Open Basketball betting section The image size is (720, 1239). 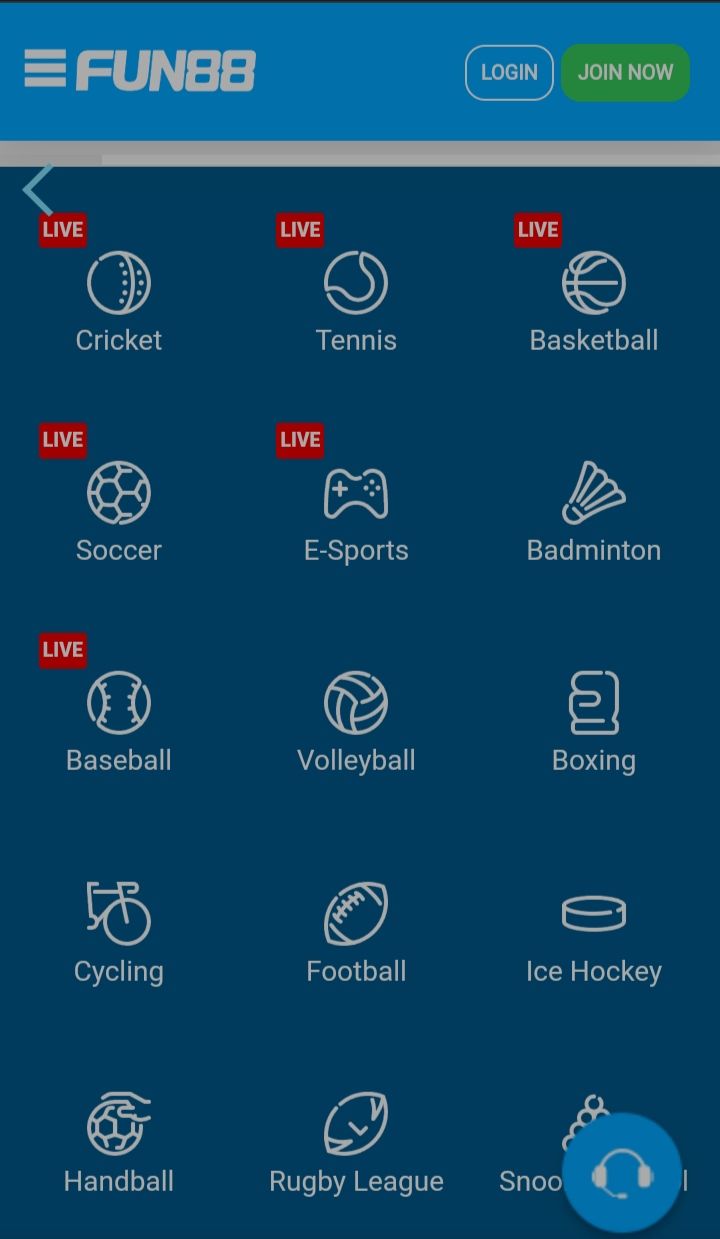point(594,302)
